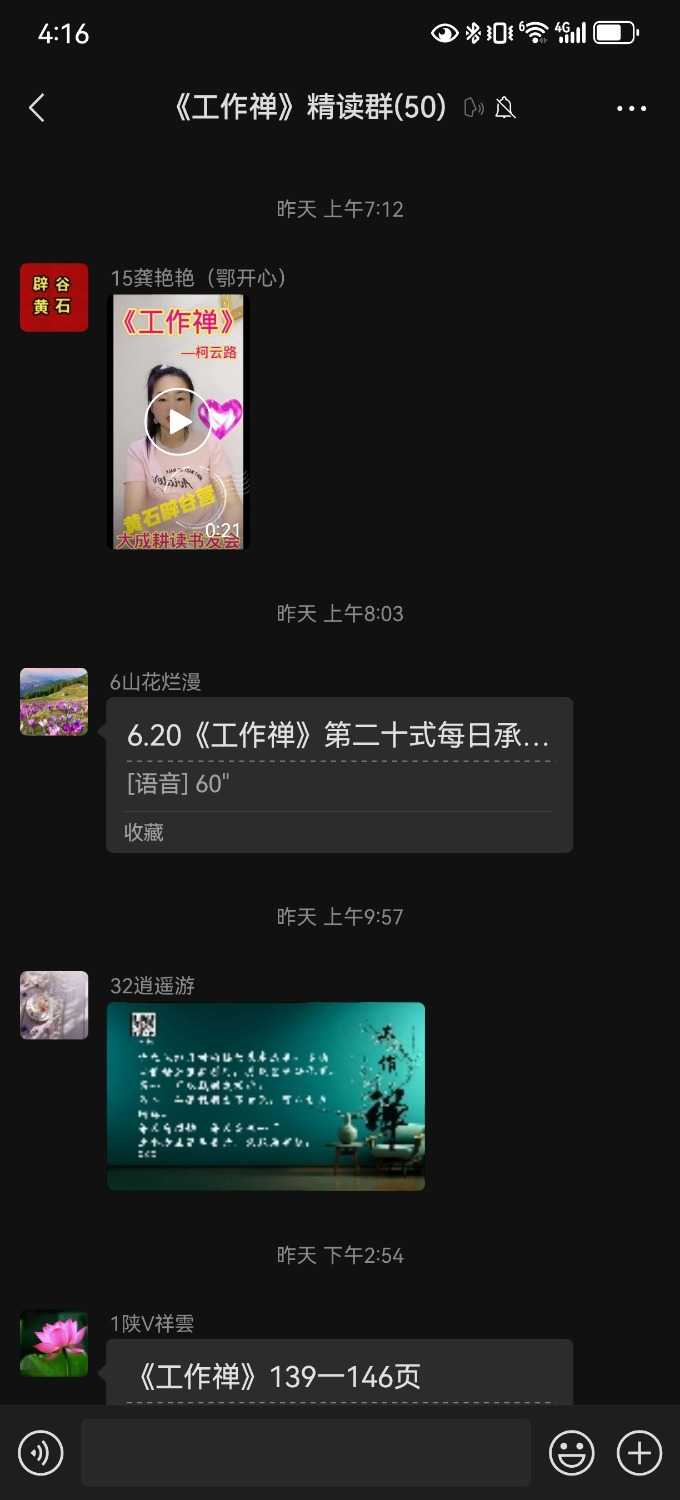This screenshot has width=680, height=1500.
Task: View the image sent by 32逍遥游
Action: point(266,1096)
